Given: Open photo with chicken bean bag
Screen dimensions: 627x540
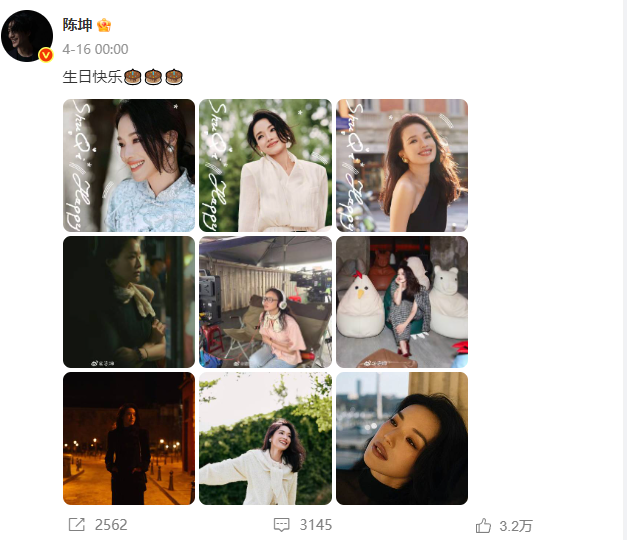Looking at the screenshot, I should (402, 302).
